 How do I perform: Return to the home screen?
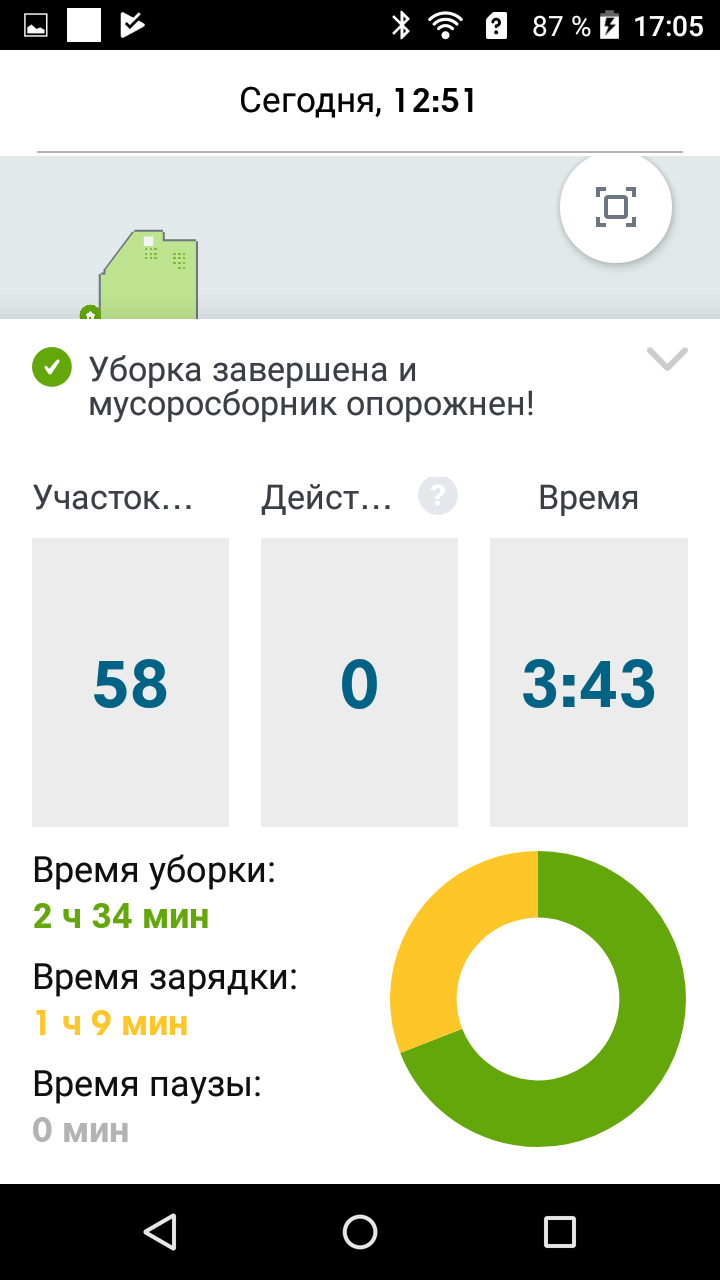point(360,1232)
